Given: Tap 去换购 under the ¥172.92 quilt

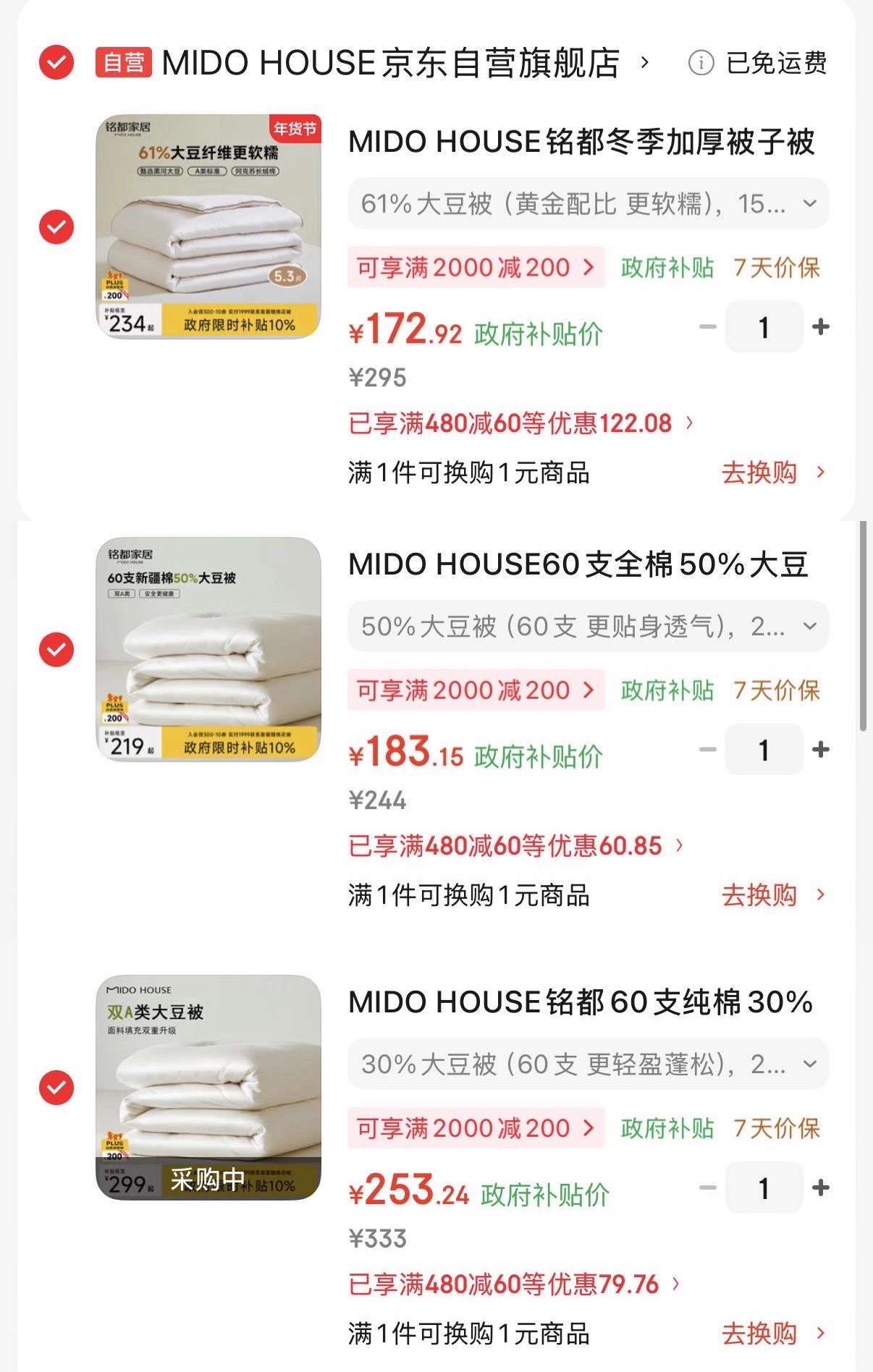Looking at the screenshot, I should point(772,473).
